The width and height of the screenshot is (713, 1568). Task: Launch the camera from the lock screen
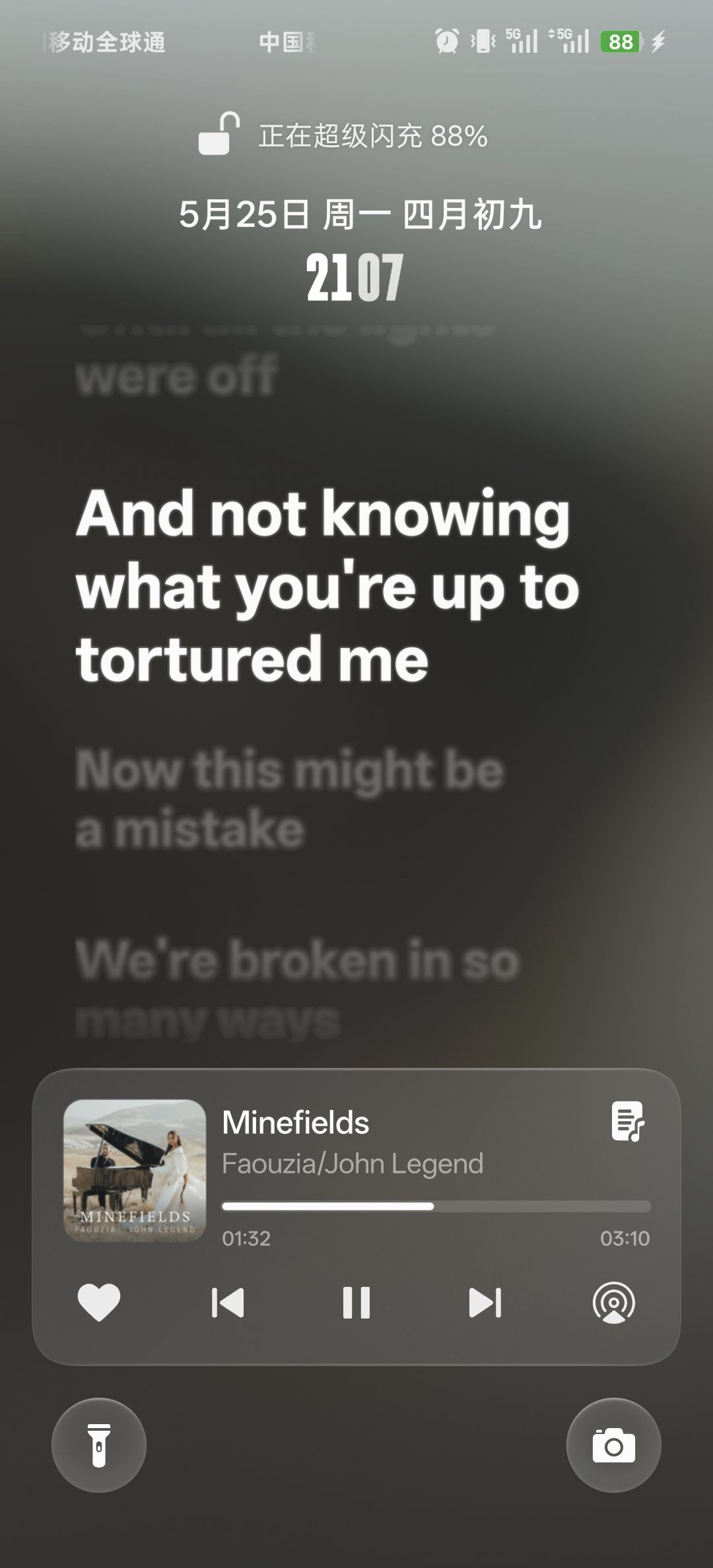614,1445
